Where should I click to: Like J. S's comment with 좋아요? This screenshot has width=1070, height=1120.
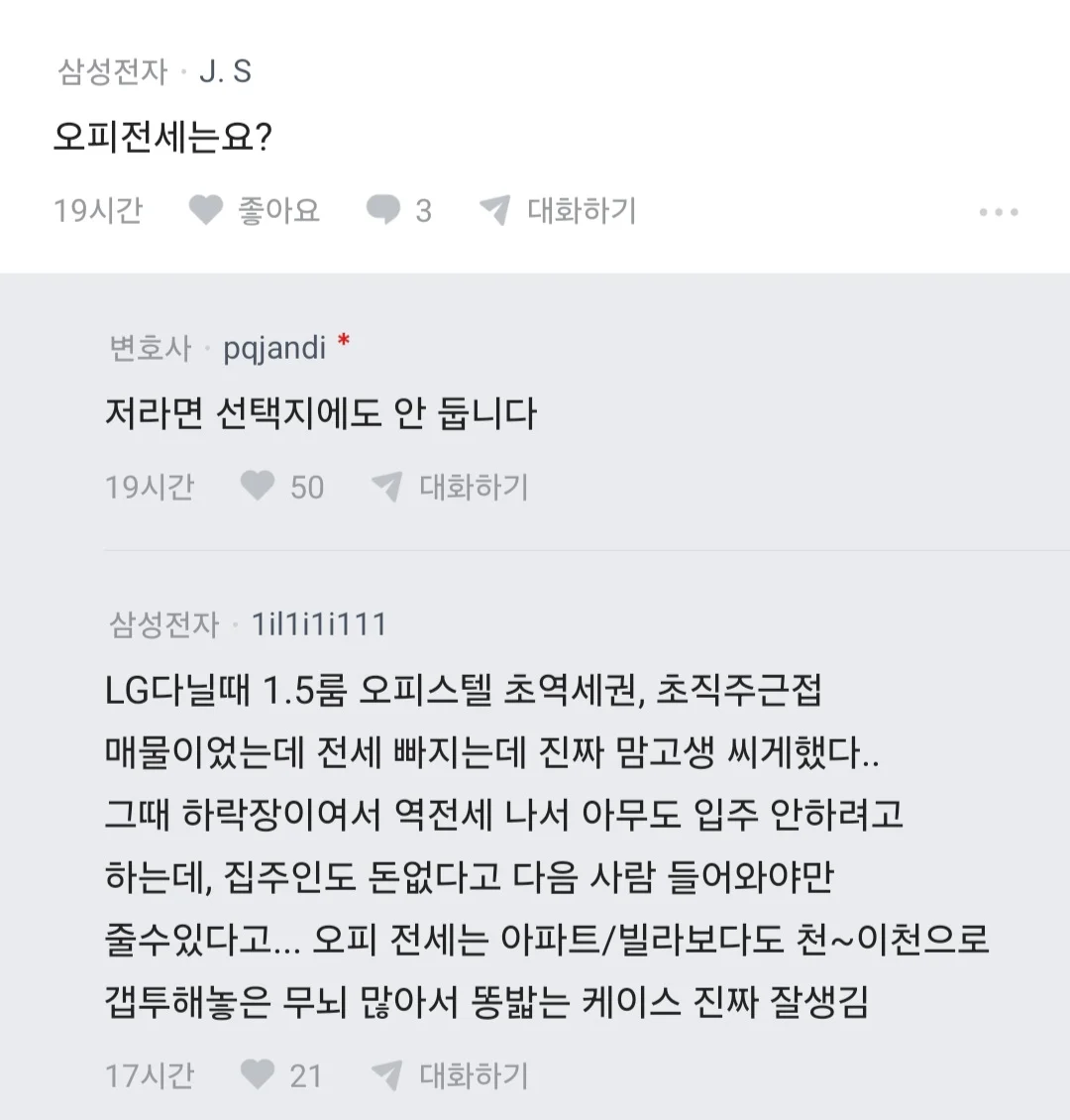[254, 210]
